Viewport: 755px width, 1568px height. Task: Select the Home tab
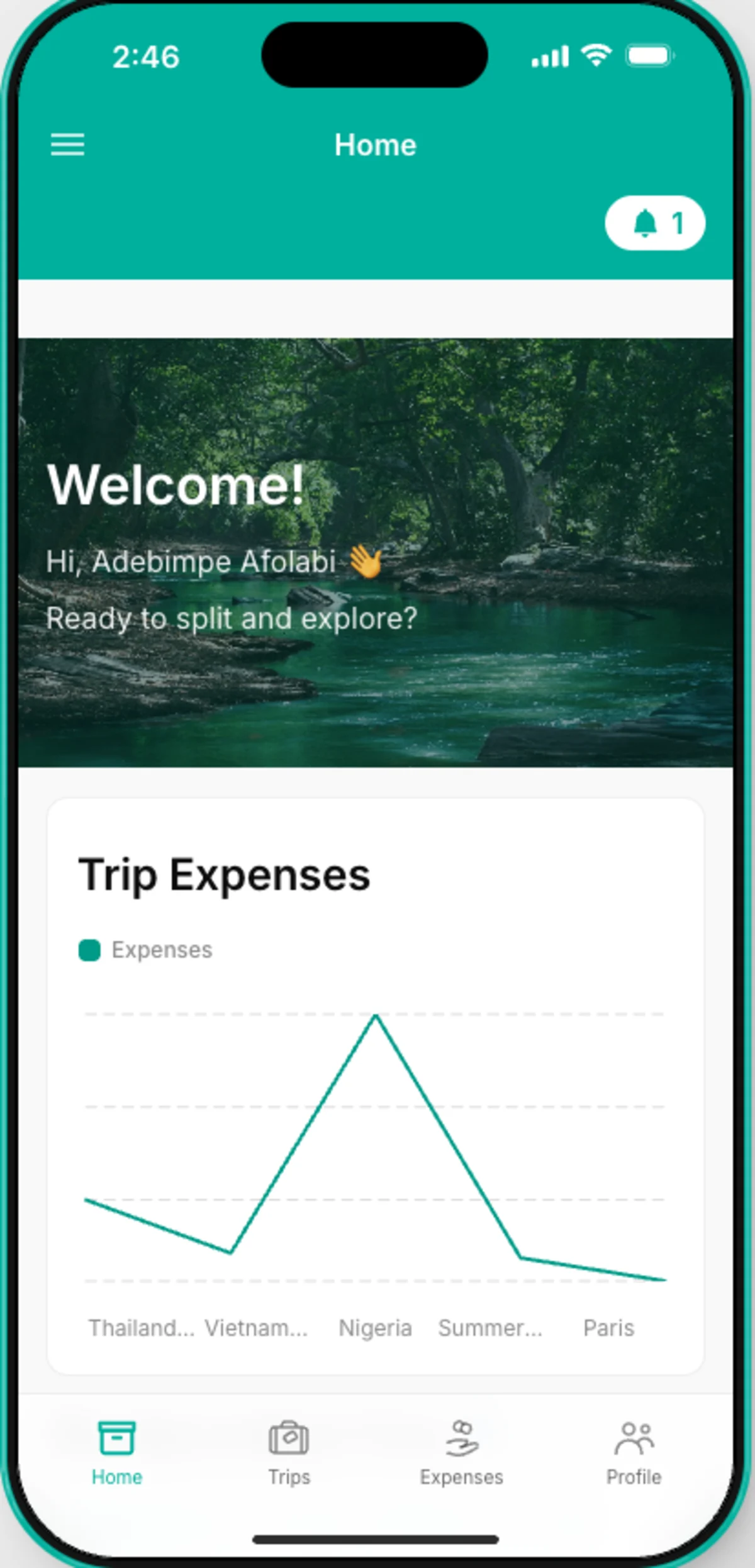click(x=116, y=1450)
